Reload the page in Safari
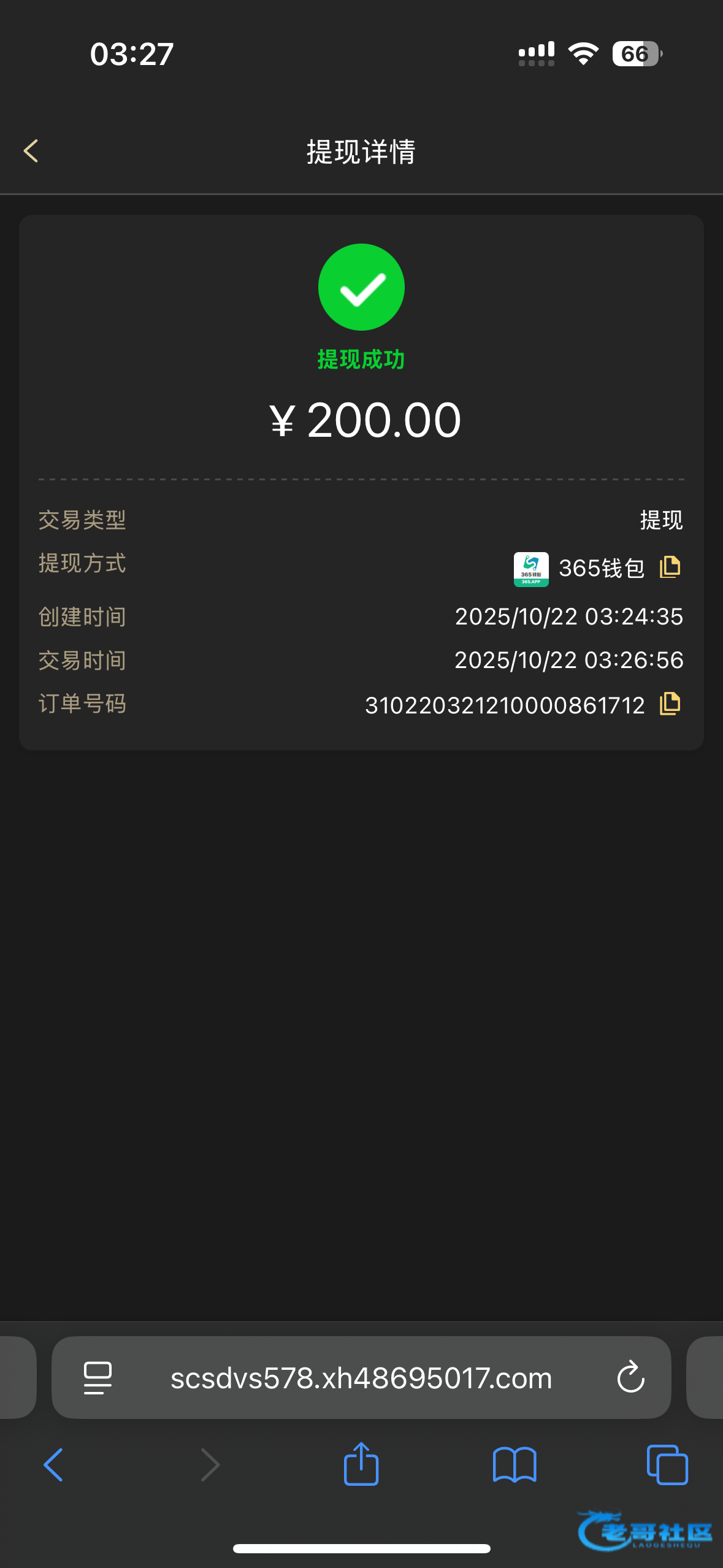Image resolution: width=723 pixels, height=1568 pixels. click(x=630, y=1378)
